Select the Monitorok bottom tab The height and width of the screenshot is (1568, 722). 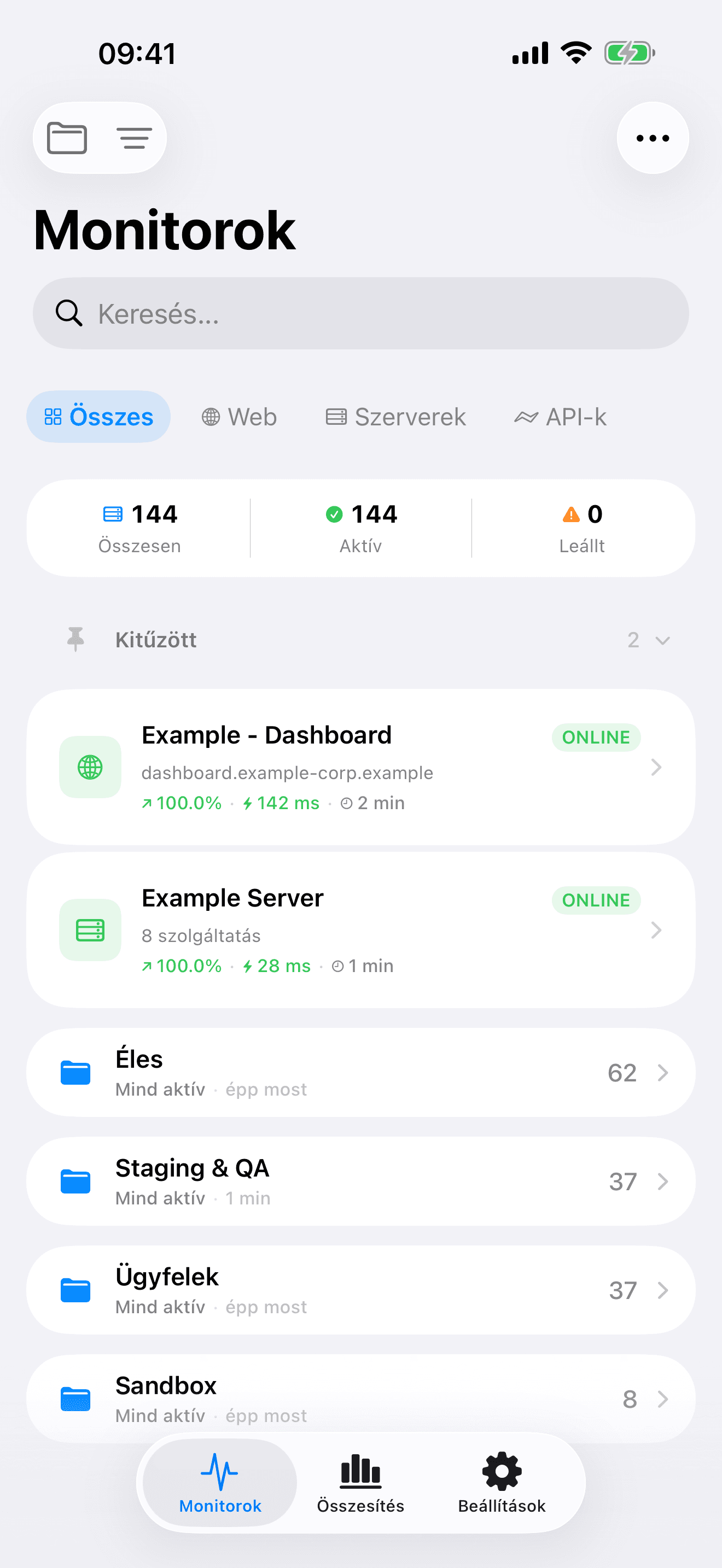tap(220, 1483)
